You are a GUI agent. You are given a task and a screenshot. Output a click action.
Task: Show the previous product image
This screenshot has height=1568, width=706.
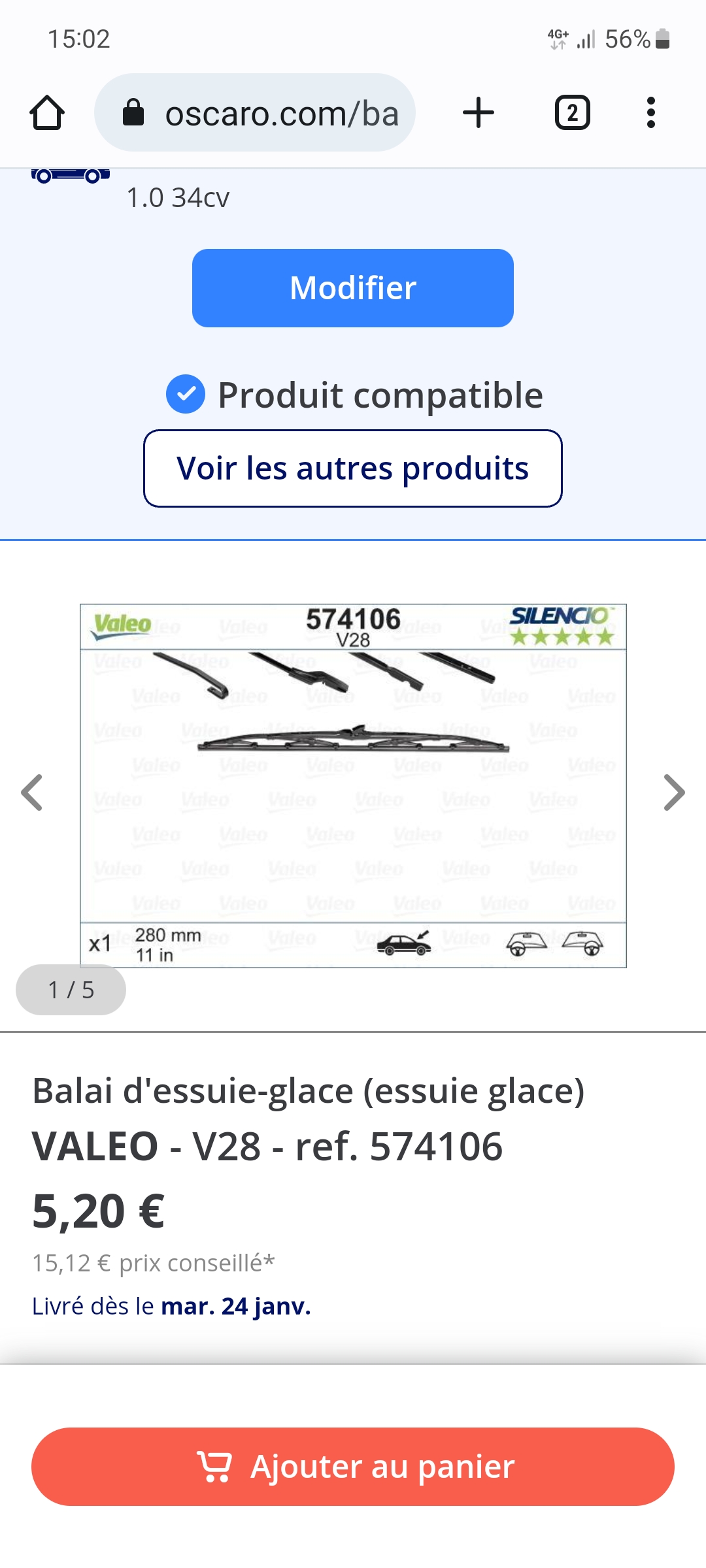pos(31,792)
